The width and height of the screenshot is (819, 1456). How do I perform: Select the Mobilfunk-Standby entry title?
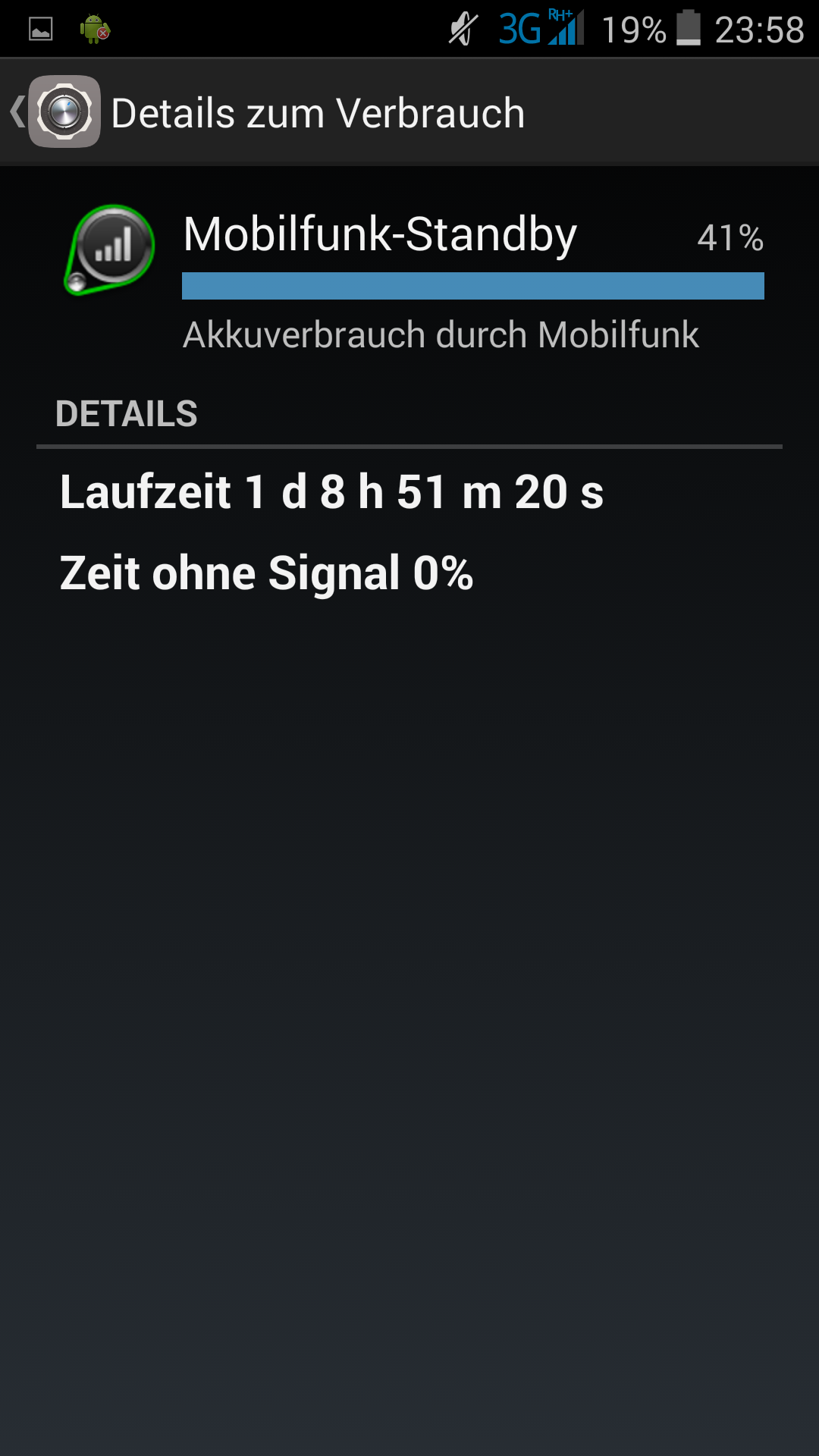point(379,235)
